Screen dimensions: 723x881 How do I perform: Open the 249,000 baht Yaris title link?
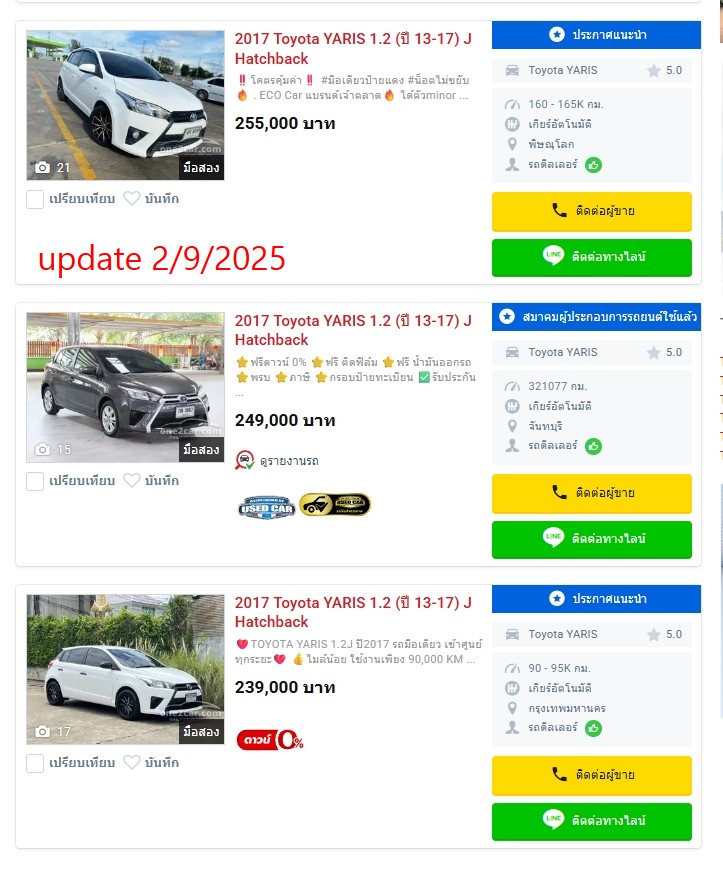352,330
